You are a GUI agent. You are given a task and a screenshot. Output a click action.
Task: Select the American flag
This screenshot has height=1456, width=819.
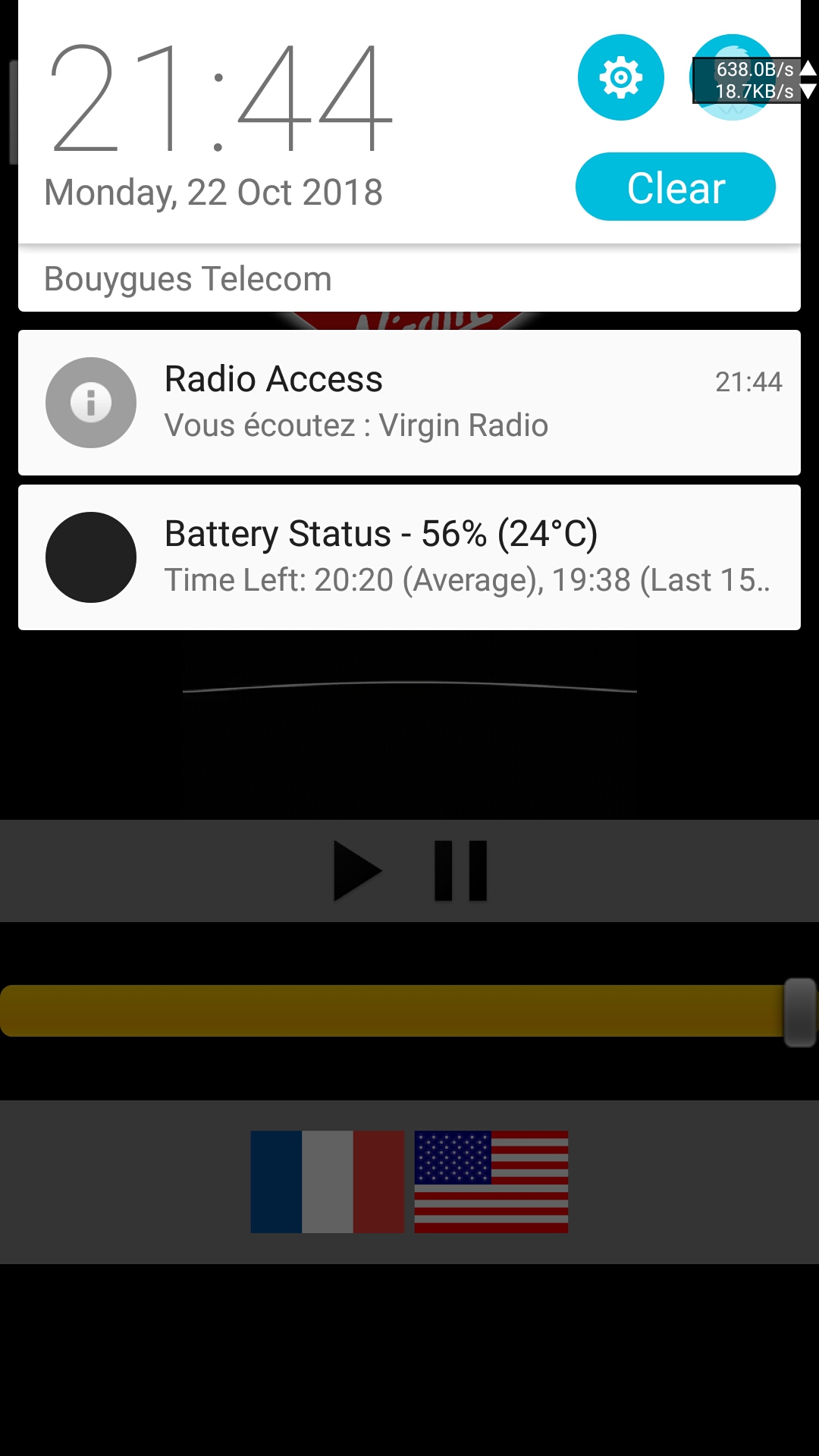pyautogui.click(x=491, y=1181)
